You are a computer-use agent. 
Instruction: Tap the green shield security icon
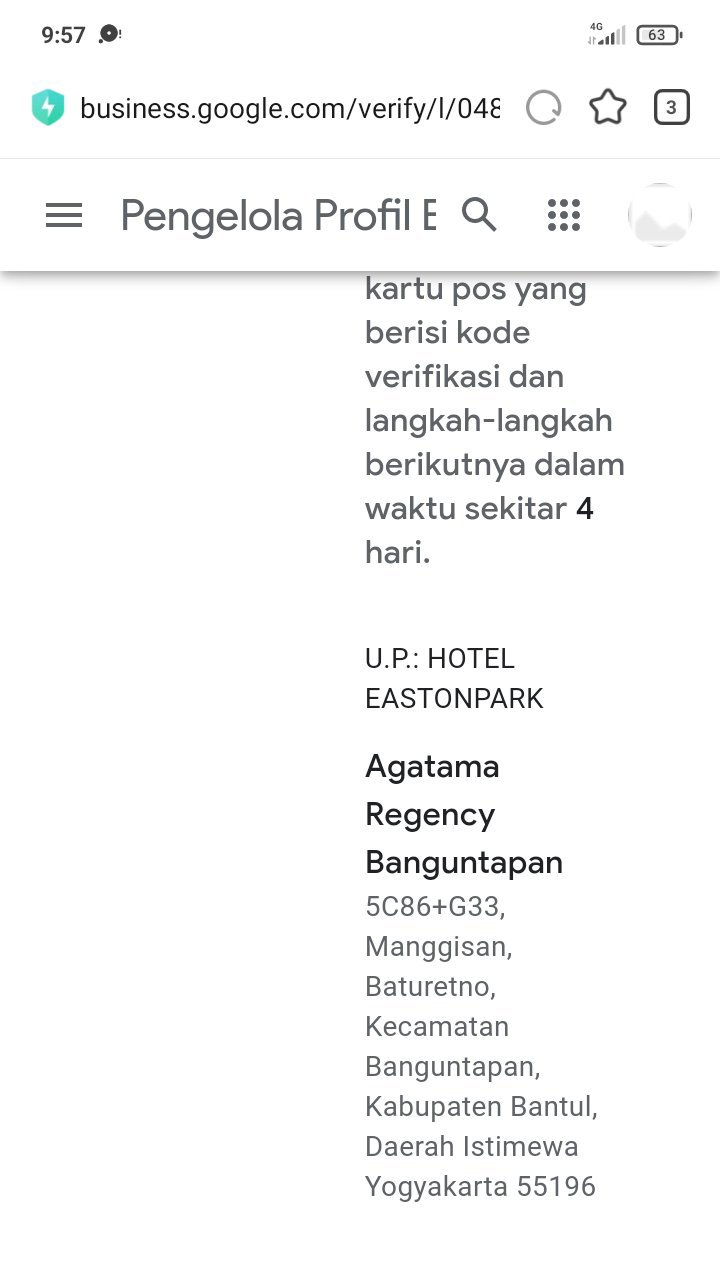point(48,108)
